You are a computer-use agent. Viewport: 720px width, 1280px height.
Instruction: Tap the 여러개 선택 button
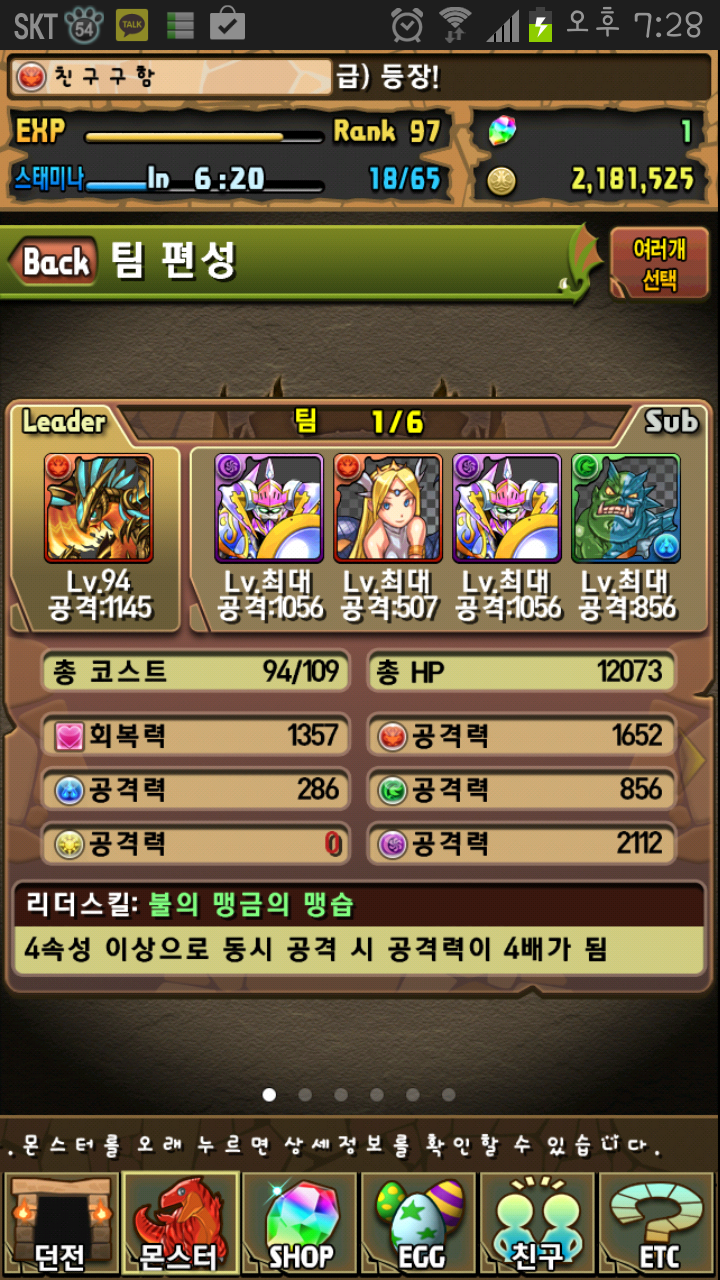[x=659, y=264]
